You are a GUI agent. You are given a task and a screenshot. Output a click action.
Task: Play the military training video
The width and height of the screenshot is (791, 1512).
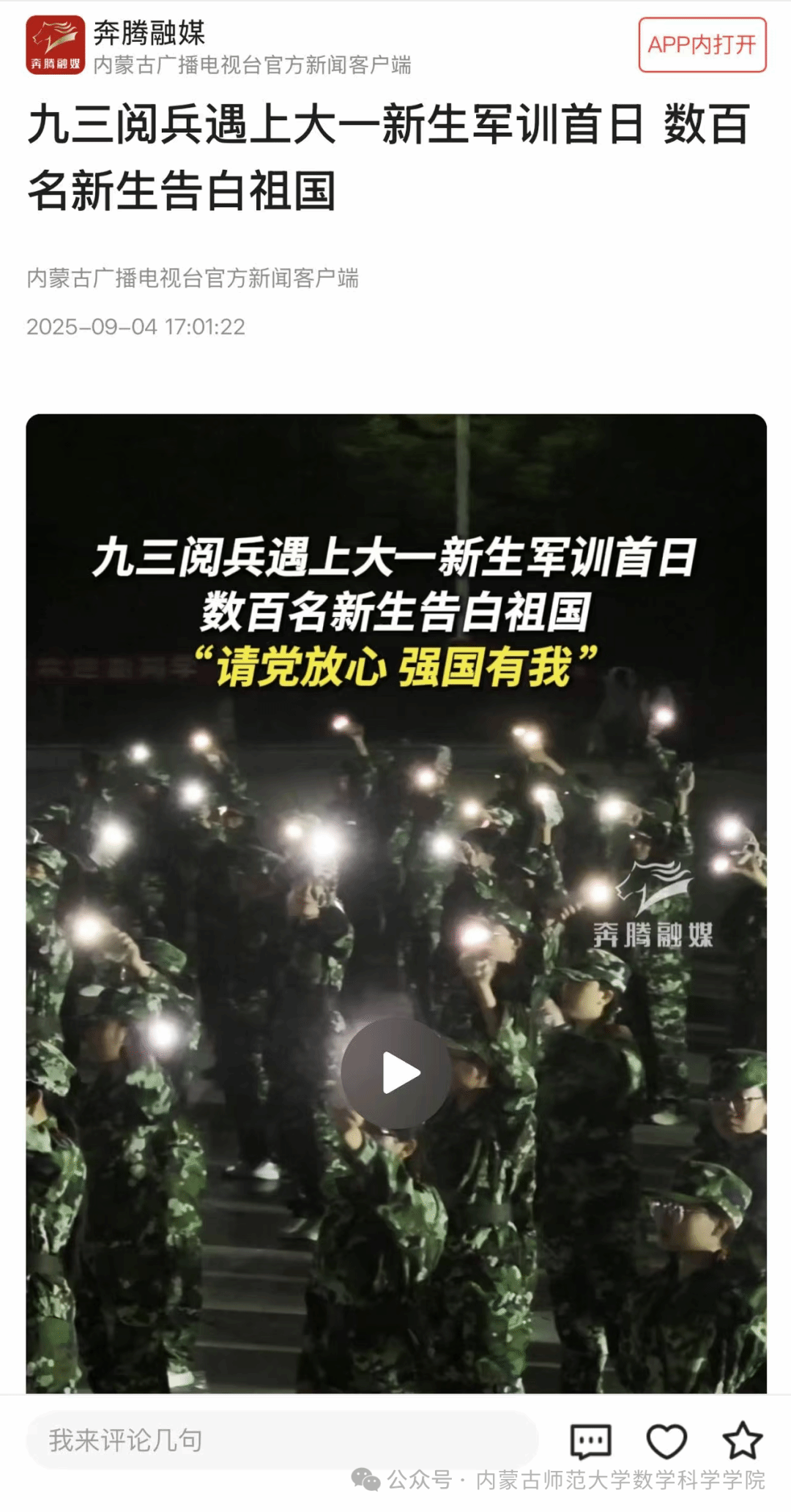[396, 1073]
